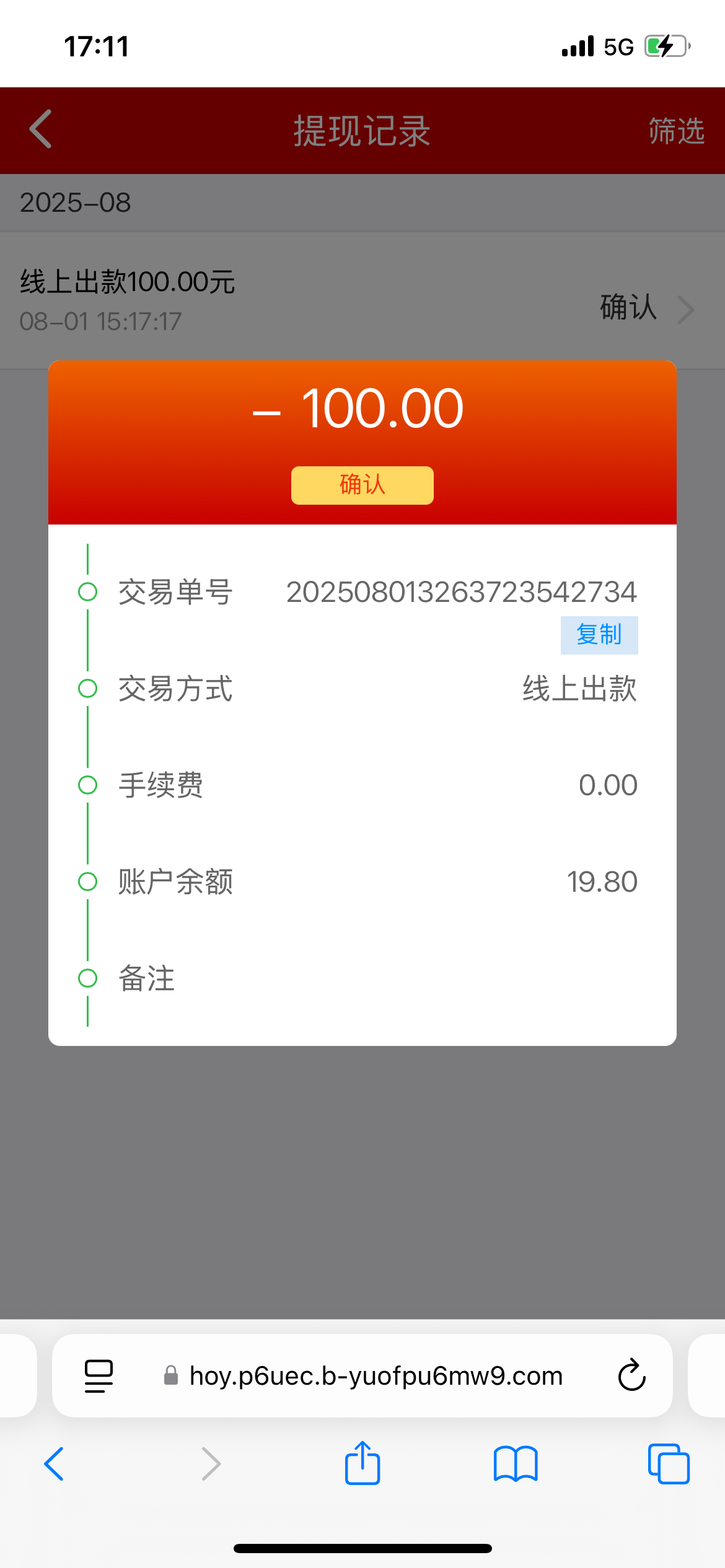Tap the lock icon in the address bar
Image resolution: width=725 pixels, height=1568 pixels.
click(x=170, y=1375)
